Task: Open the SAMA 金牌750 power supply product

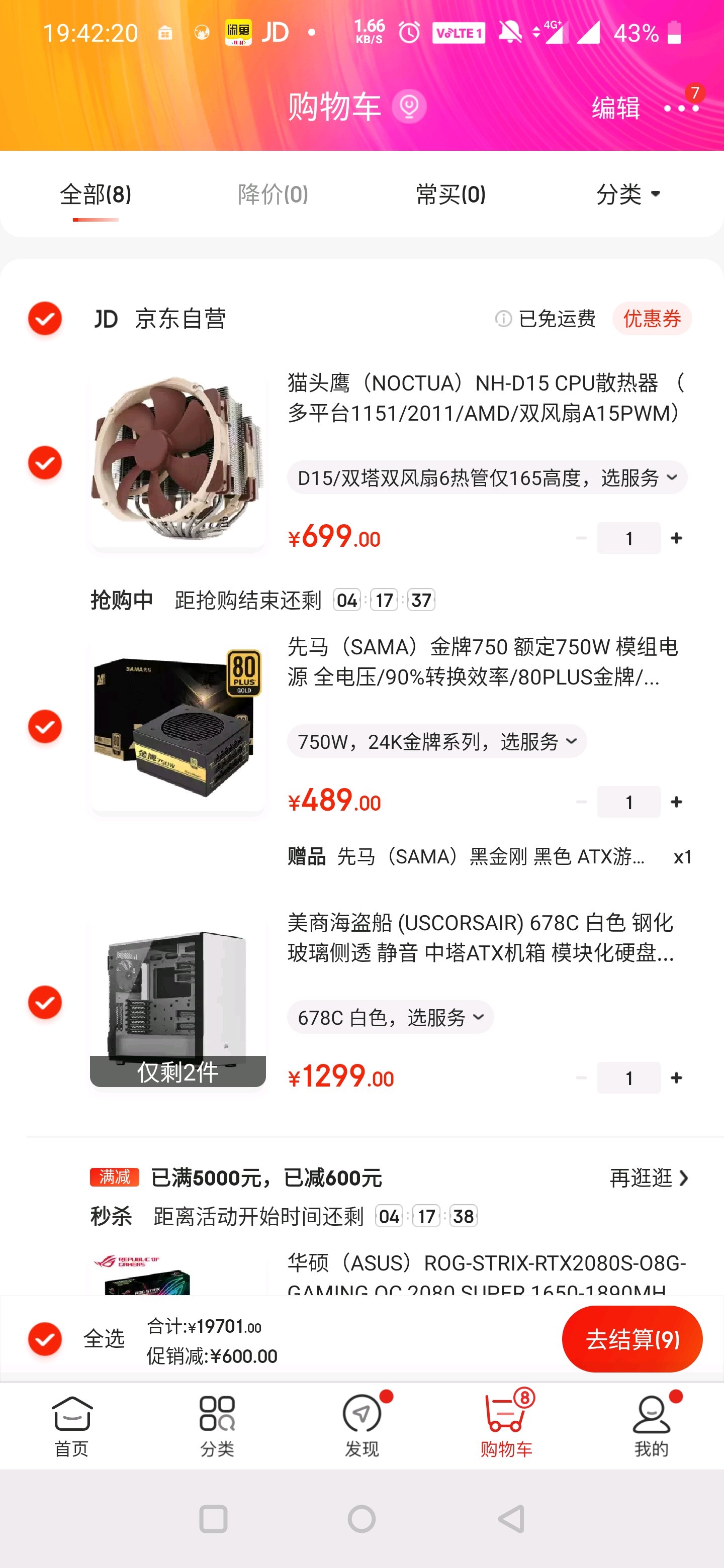Action: (482, 662)
